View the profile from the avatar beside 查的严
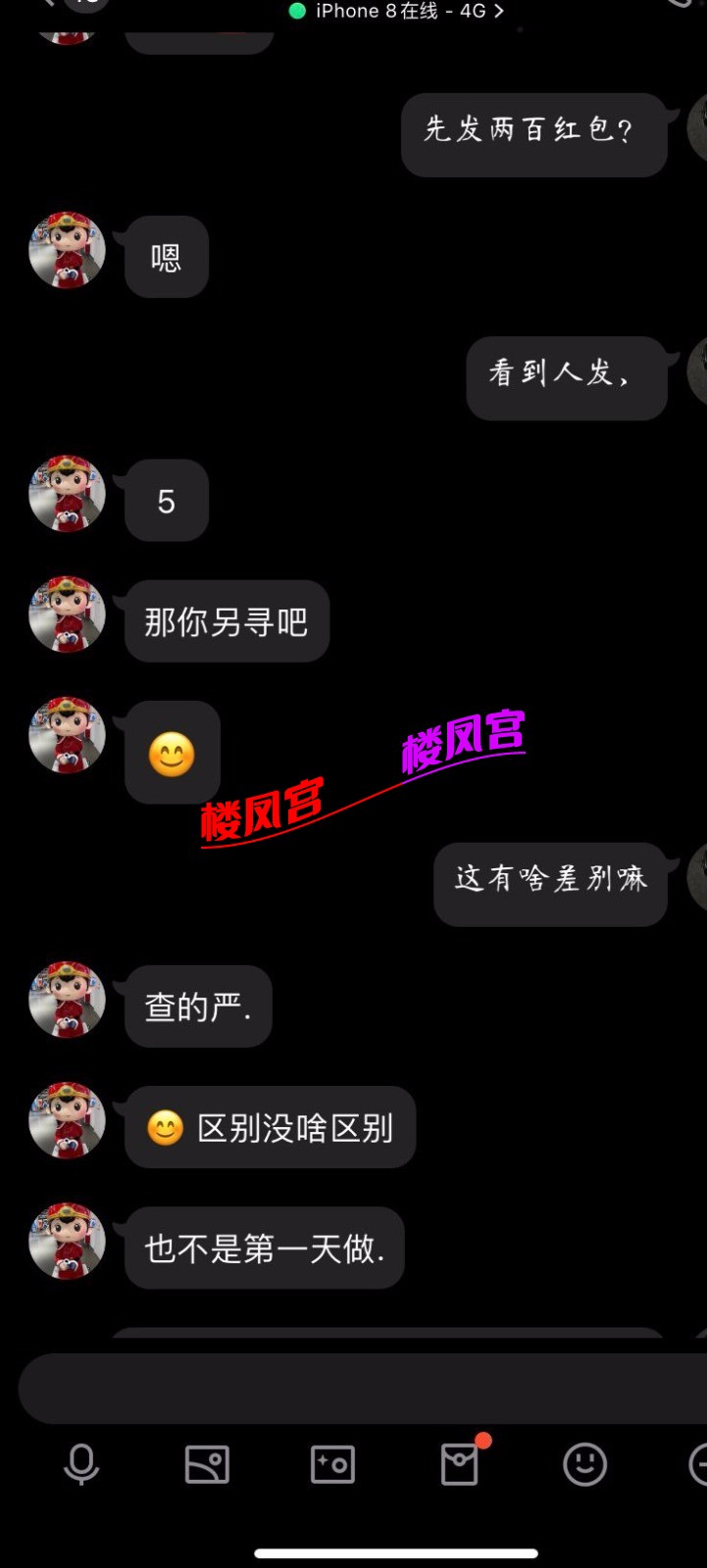Screen dimensions: 707x1568 click(67, 1000)
